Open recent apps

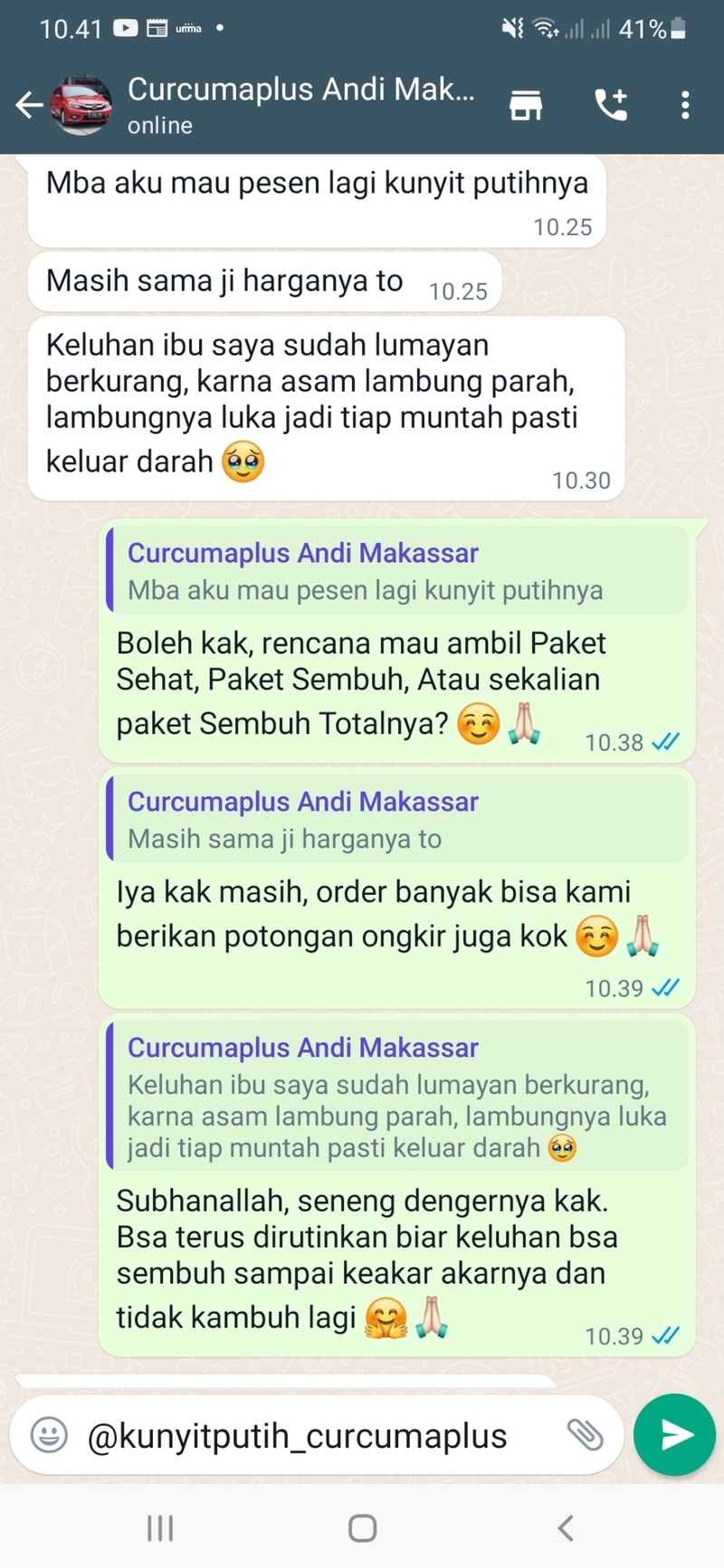tap(160, 1528)
